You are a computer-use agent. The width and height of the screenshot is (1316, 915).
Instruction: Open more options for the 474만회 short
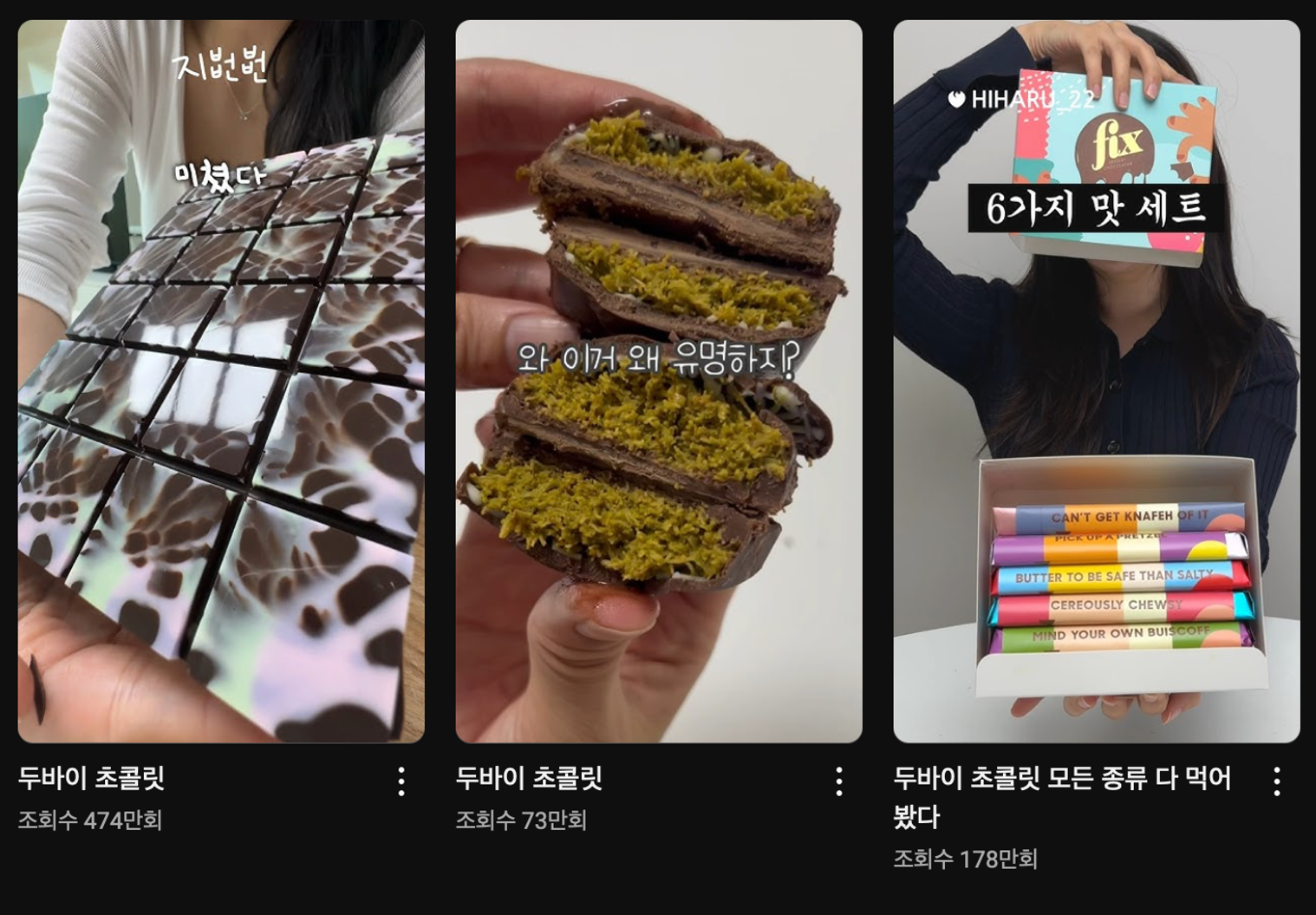(x=401, y=781)
